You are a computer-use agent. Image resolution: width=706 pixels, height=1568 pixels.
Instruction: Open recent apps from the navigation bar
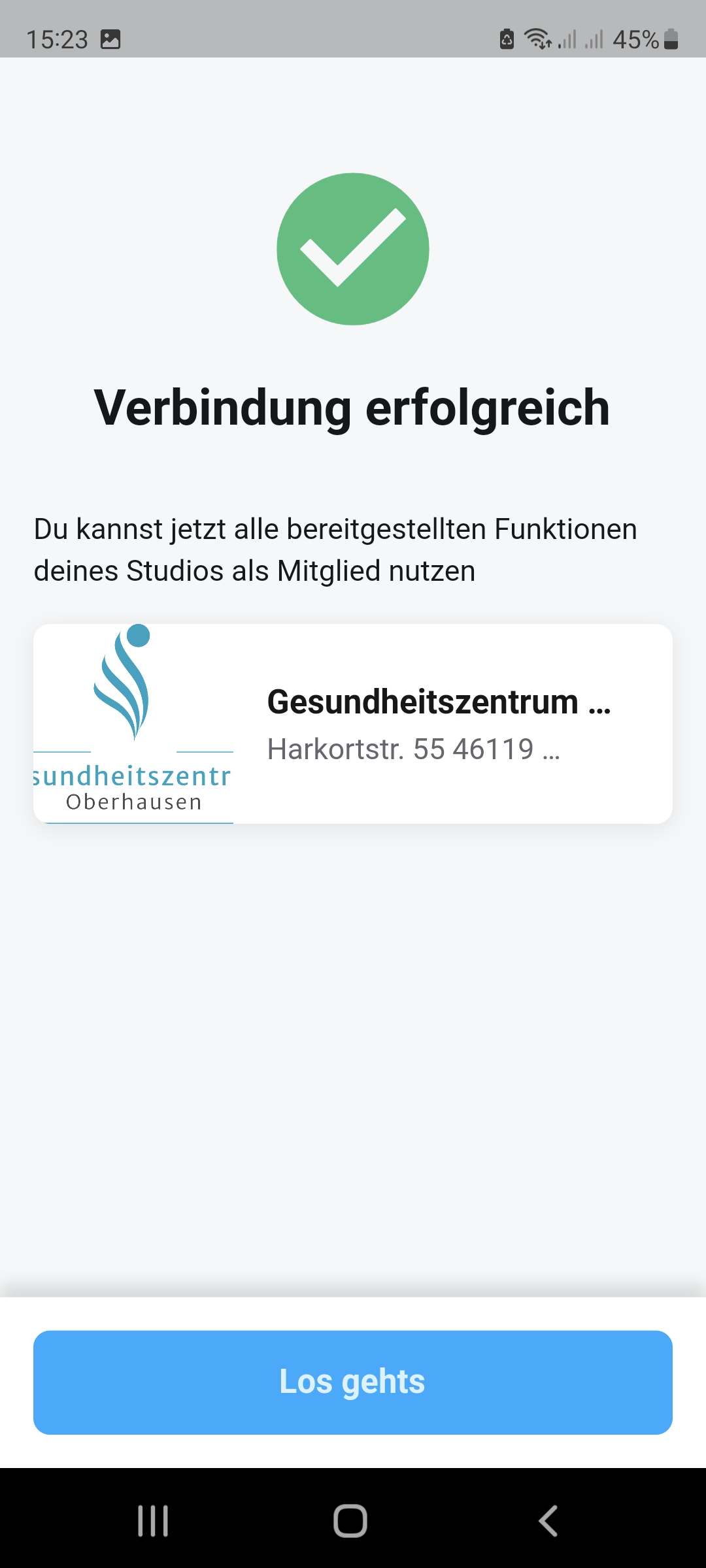pos(153,1521)
